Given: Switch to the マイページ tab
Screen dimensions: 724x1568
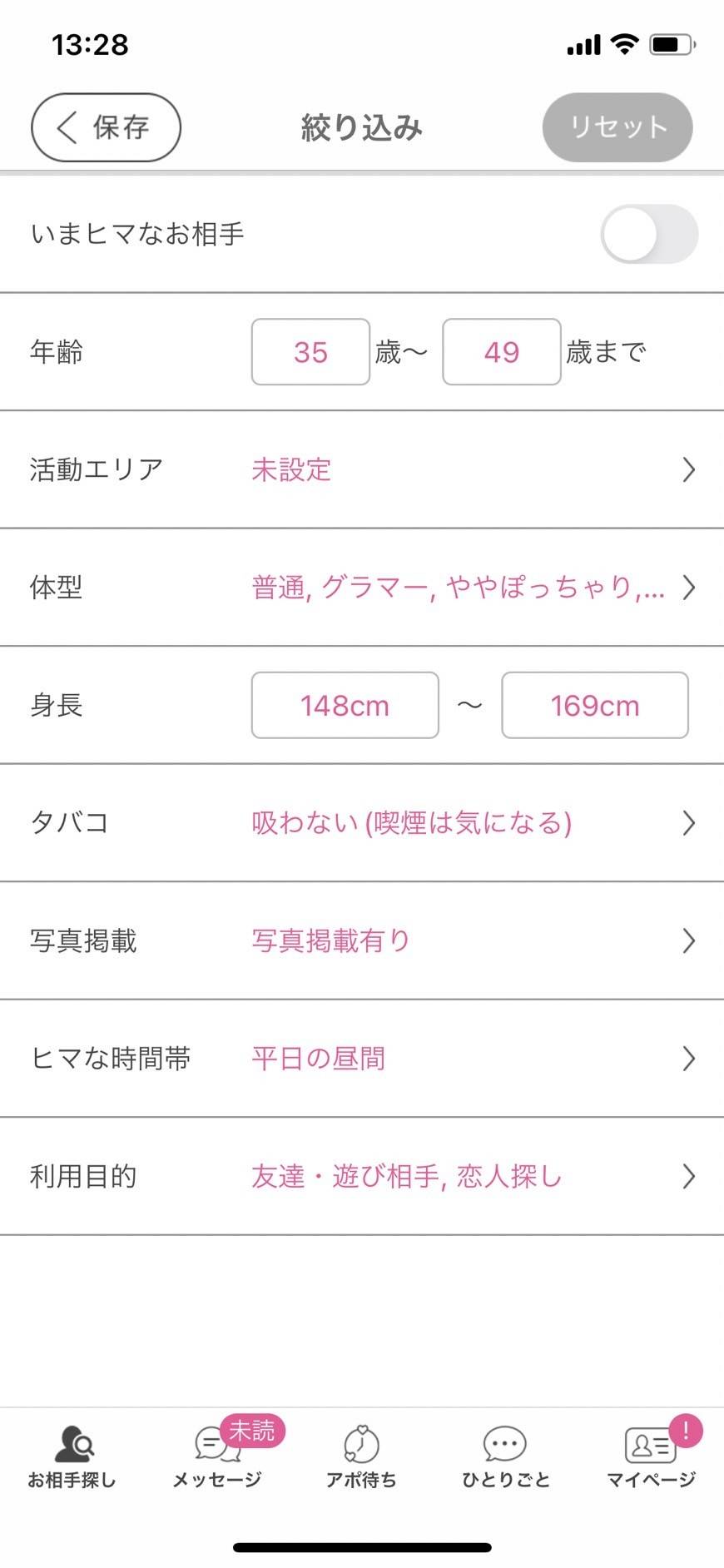Looking at the screenshot, I should tap(651, 1457).
